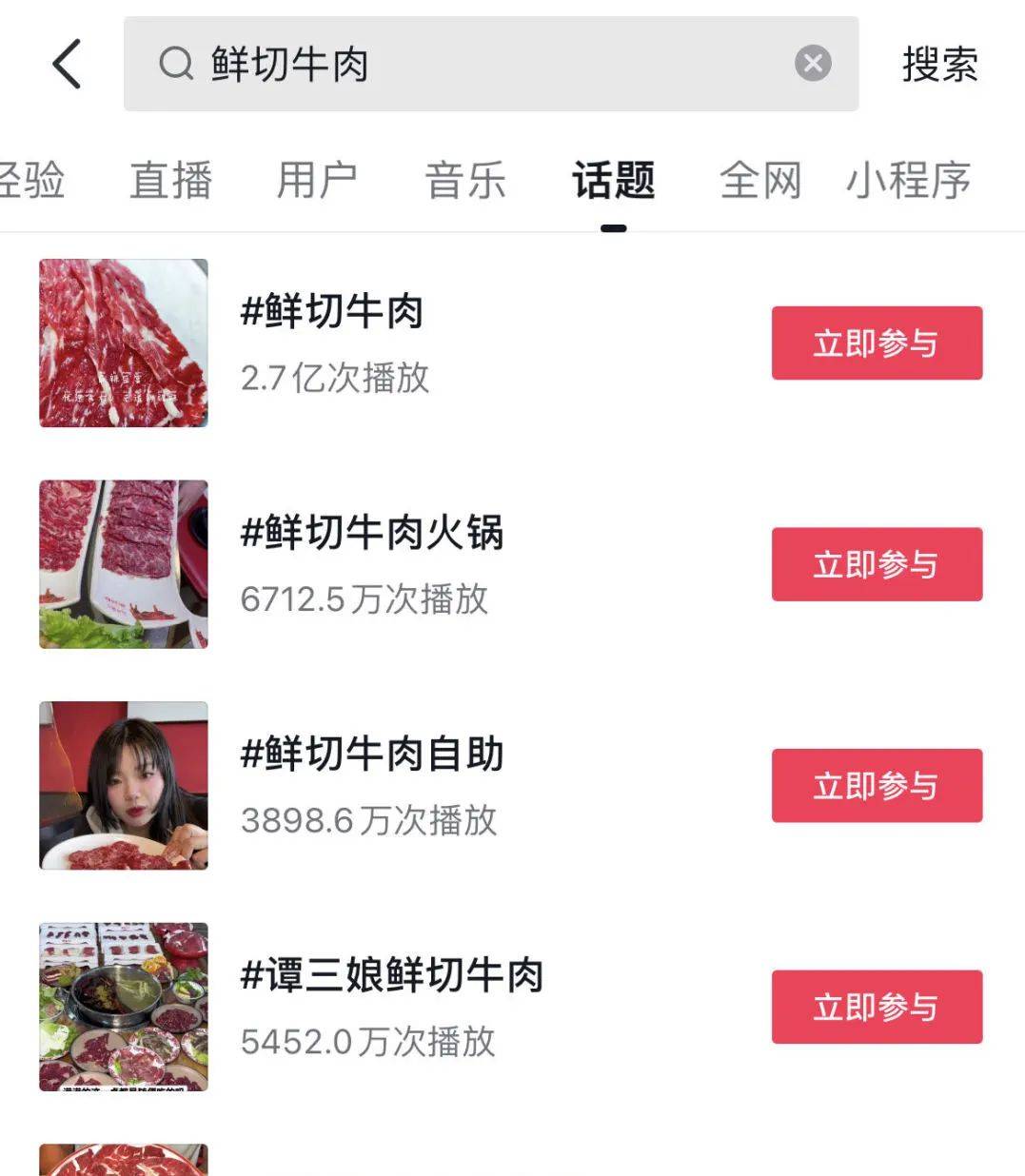
Task: Open the #鲜切牛肉自助 topic
Action: point(371,755)
